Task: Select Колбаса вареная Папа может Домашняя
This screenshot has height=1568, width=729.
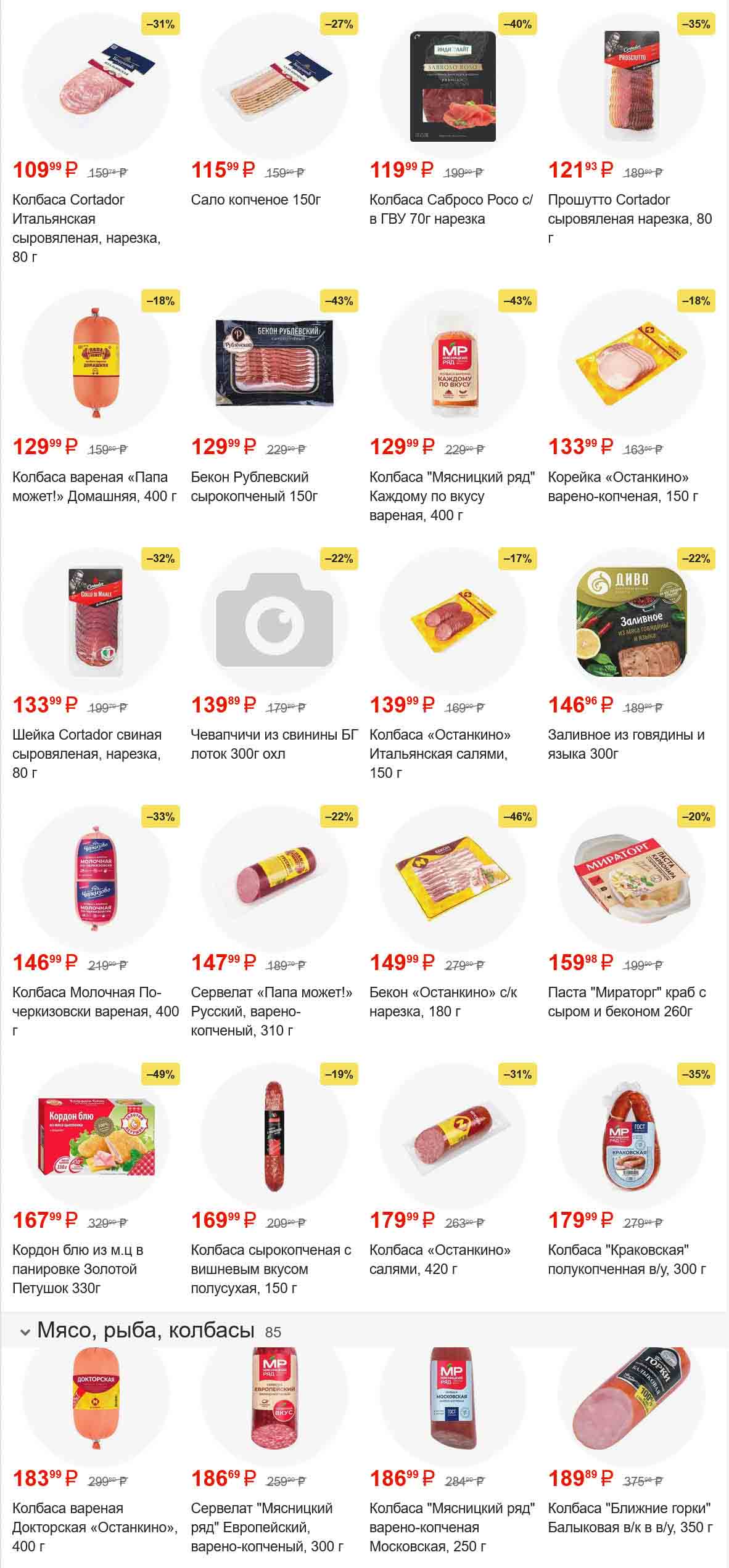Action: point(96,362)
